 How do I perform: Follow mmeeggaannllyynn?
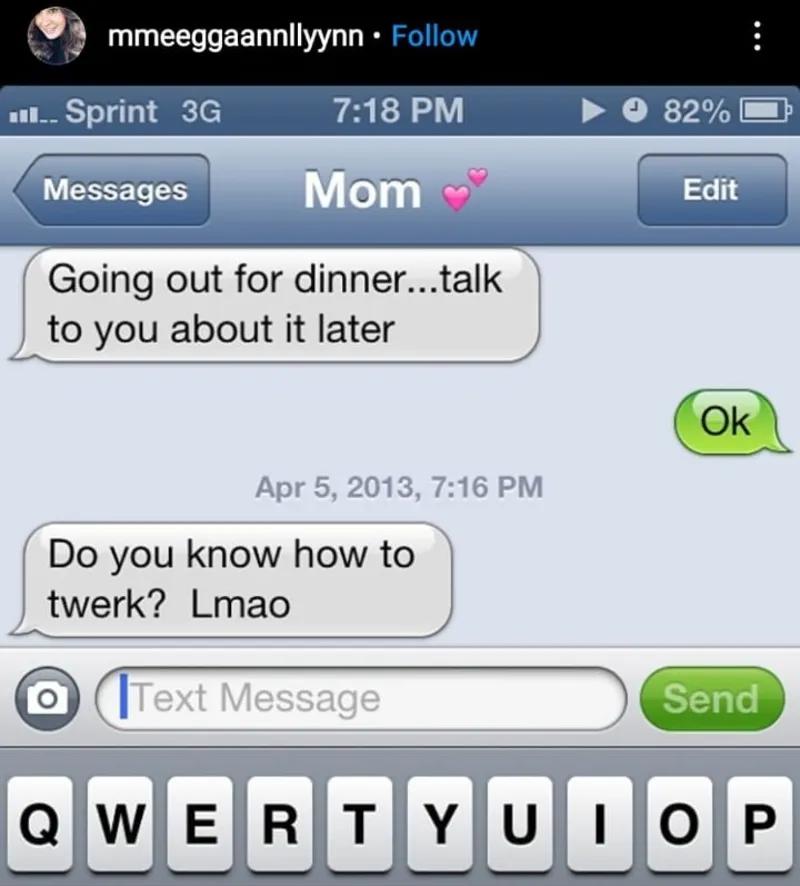point(434,36)
